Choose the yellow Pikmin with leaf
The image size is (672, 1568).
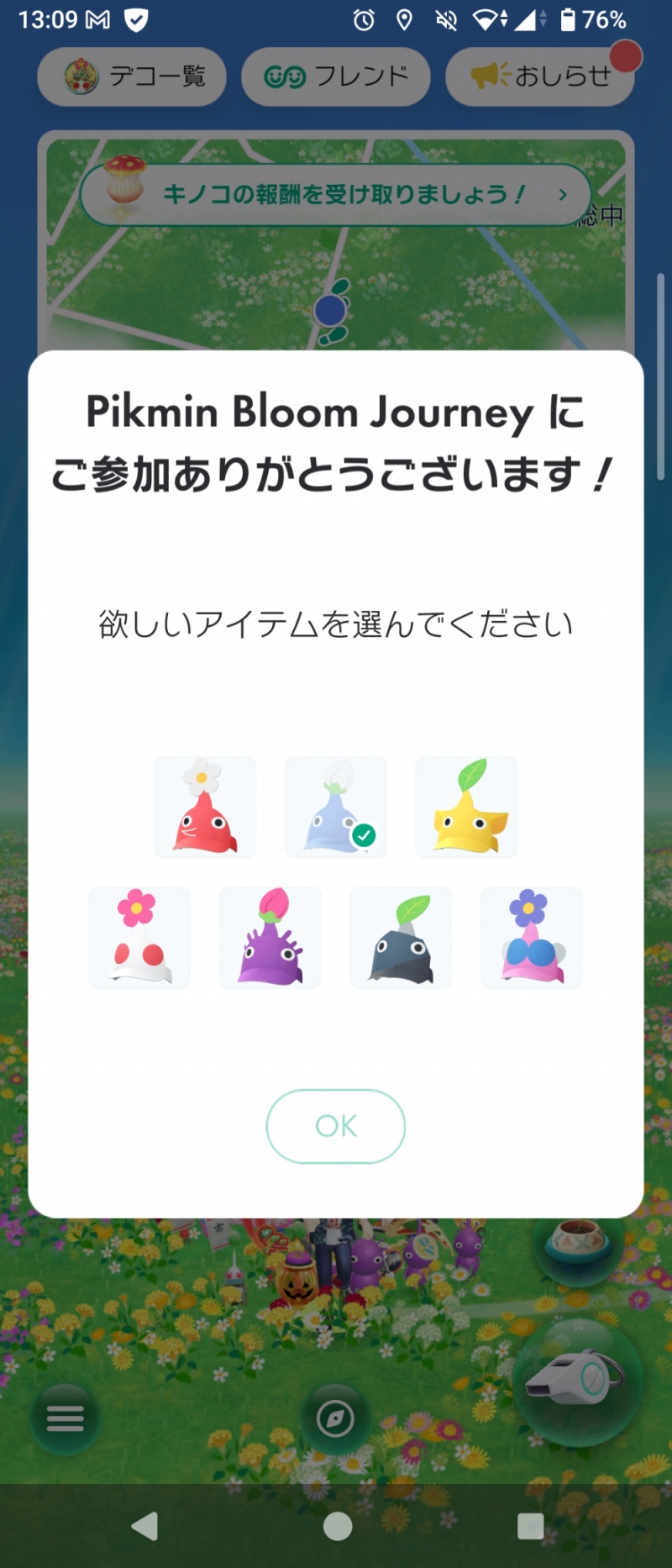466,807
